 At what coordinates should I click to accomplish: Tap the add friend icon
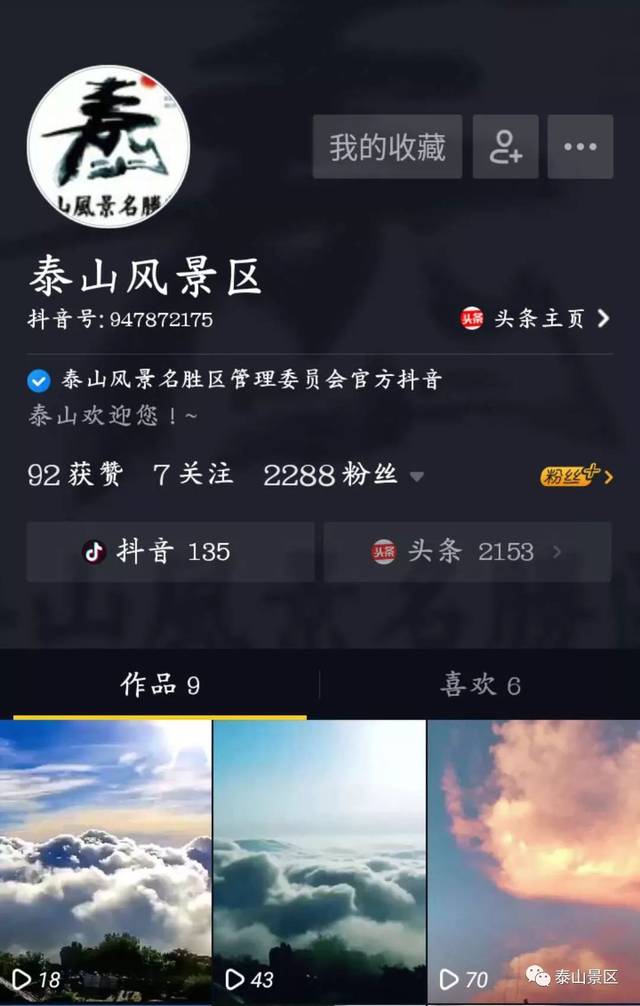tap(505, 147)
